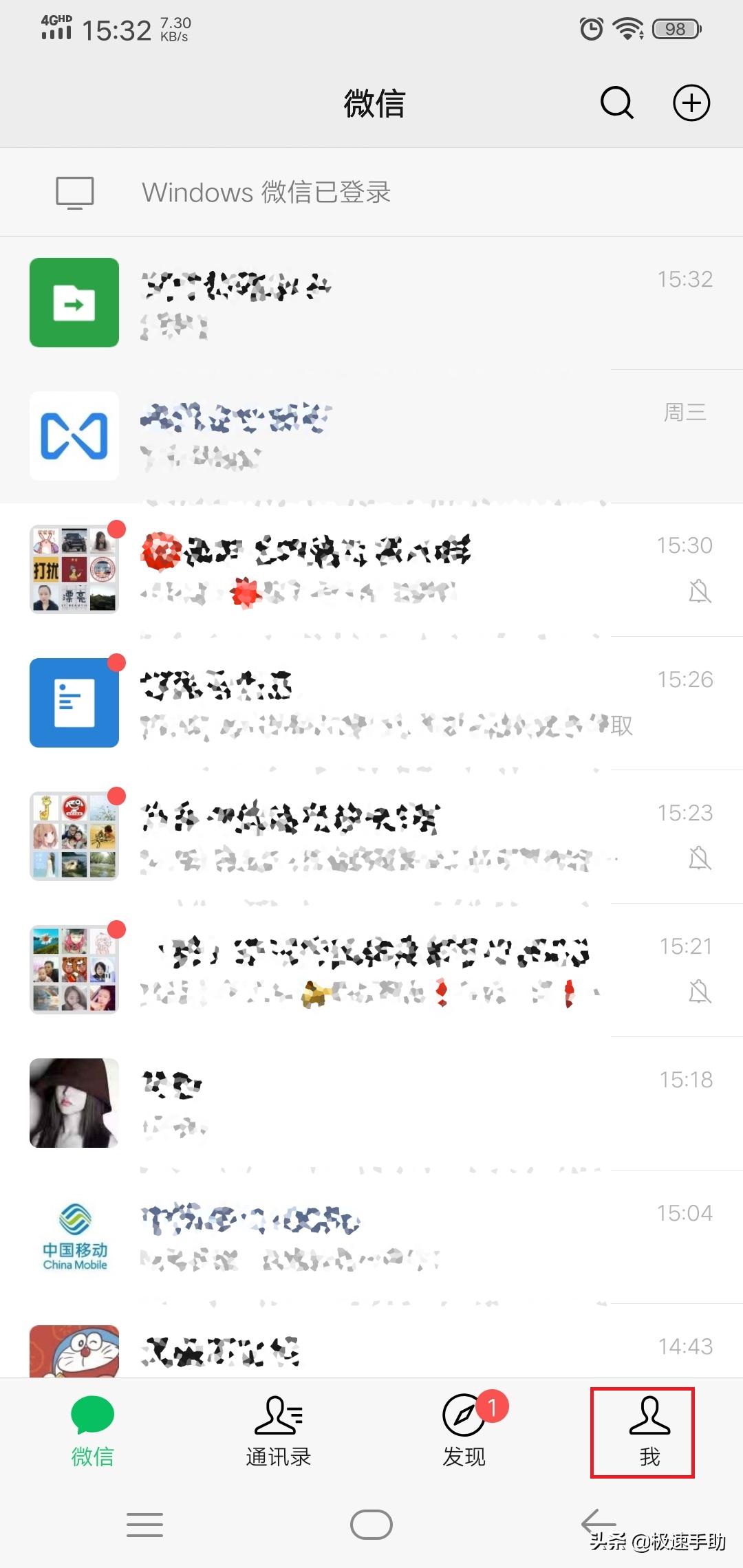Open the search icon at the top

coord(616,103)
